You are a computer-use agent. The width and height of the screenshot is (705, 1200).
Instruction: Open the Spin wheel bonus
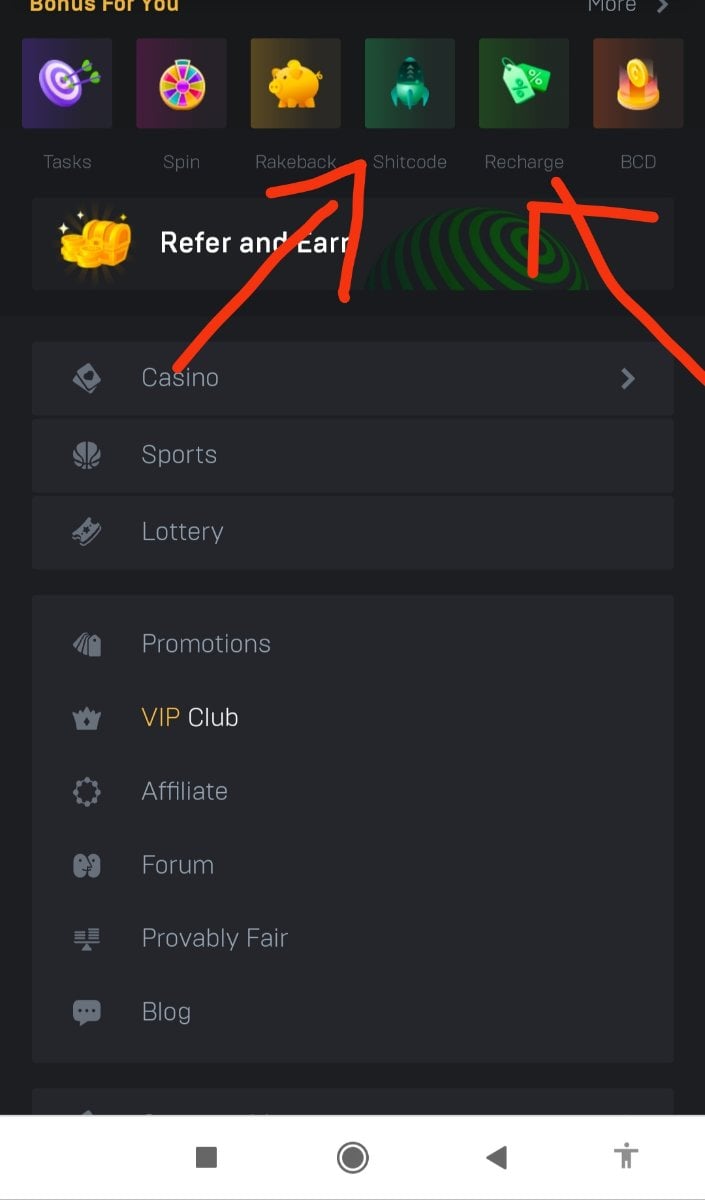click(x=181, y=85)
